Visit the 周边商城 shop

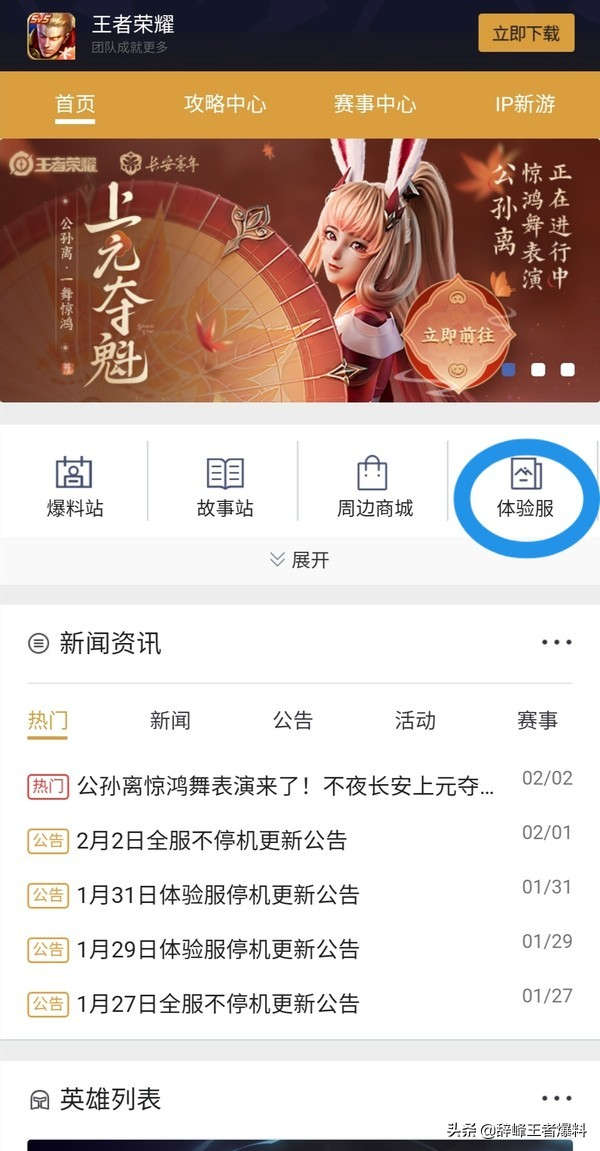point(374,486)
